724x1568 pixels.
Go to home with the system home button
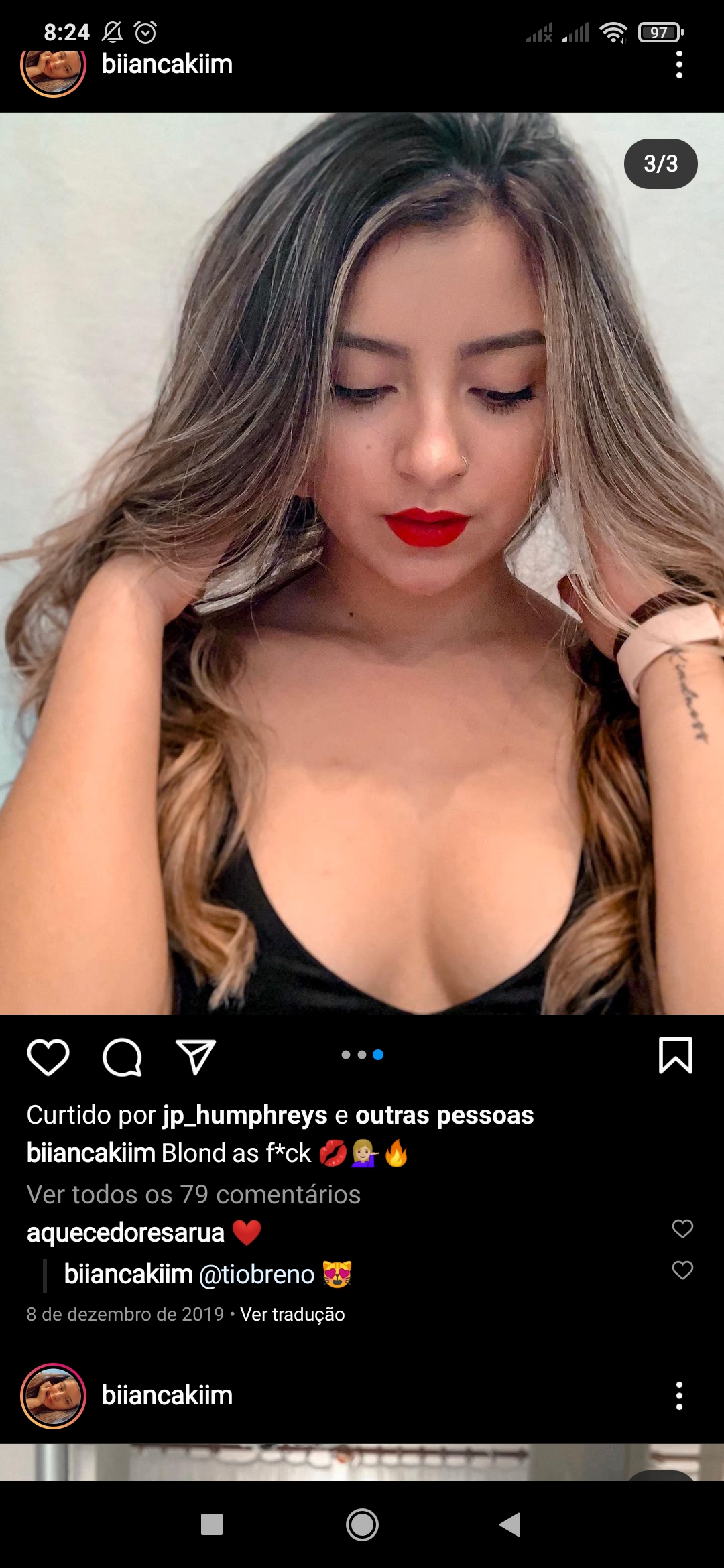(x=362, y=1524)
